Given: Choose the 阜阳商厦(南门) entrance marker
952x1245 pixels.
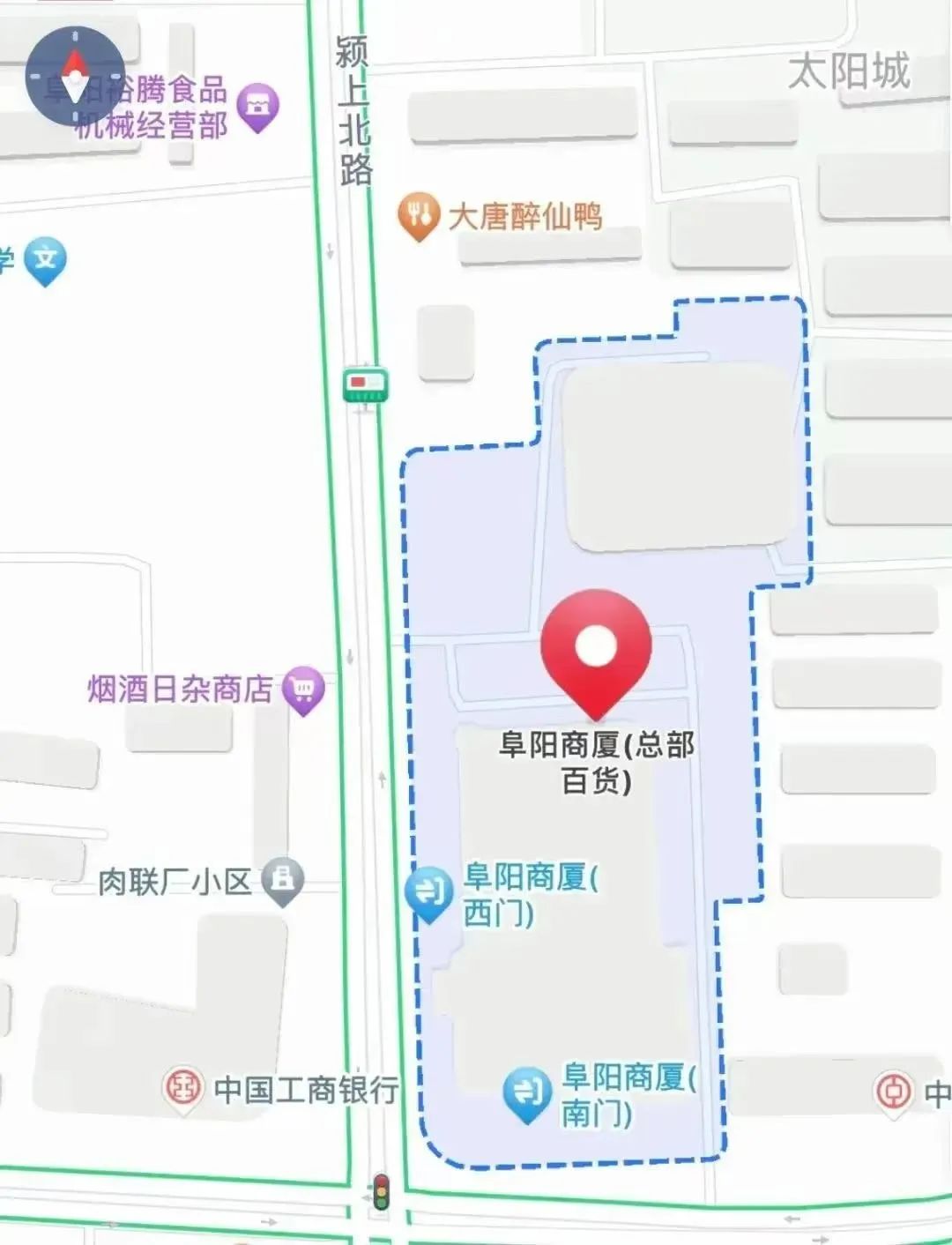Looking at the screenshot, I should [x=527, y=1094].
